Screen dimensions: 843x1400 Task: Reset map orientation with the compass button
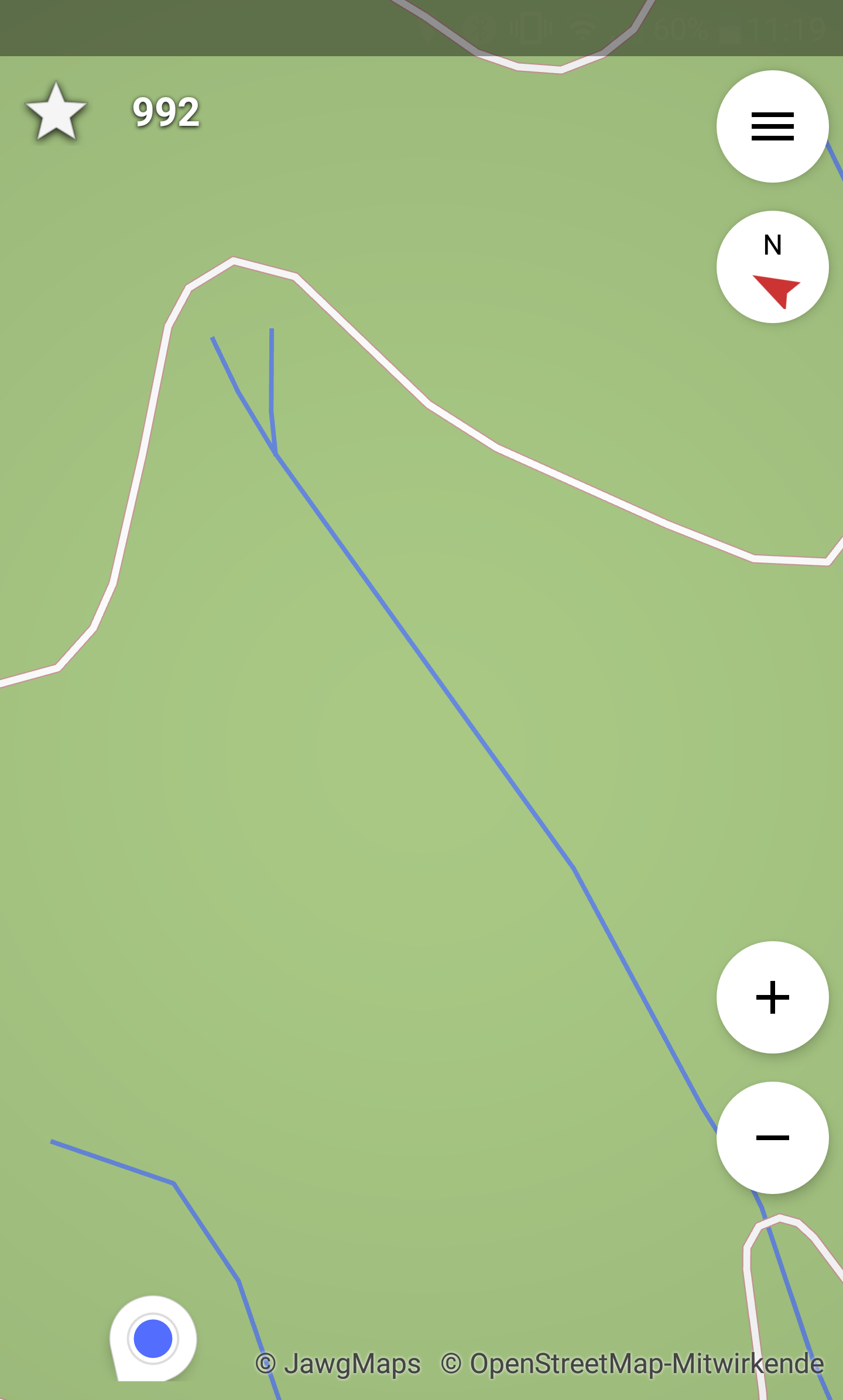coord(772,267)
